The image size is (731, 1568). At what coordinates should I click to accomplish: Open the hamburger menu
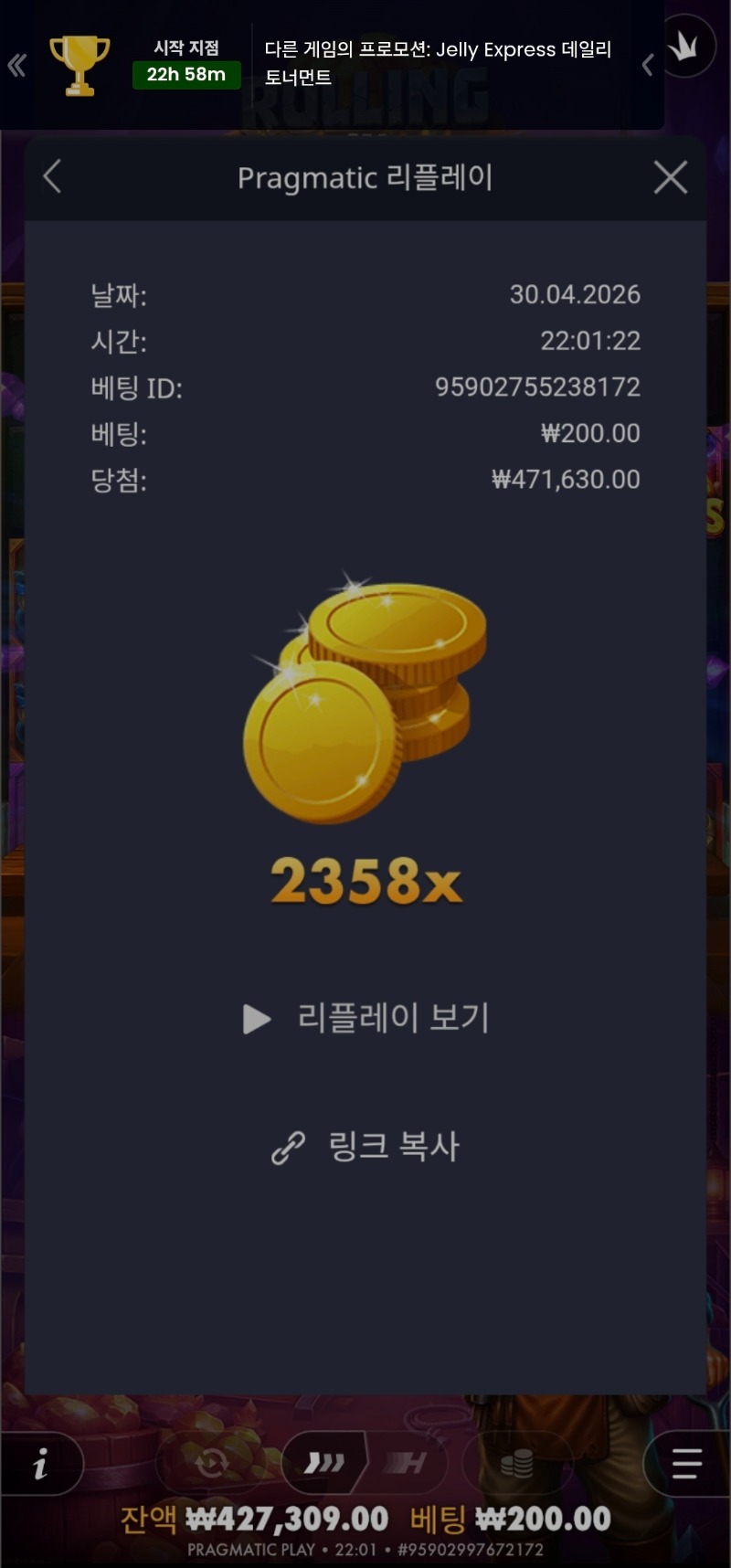click(686, 1465)
